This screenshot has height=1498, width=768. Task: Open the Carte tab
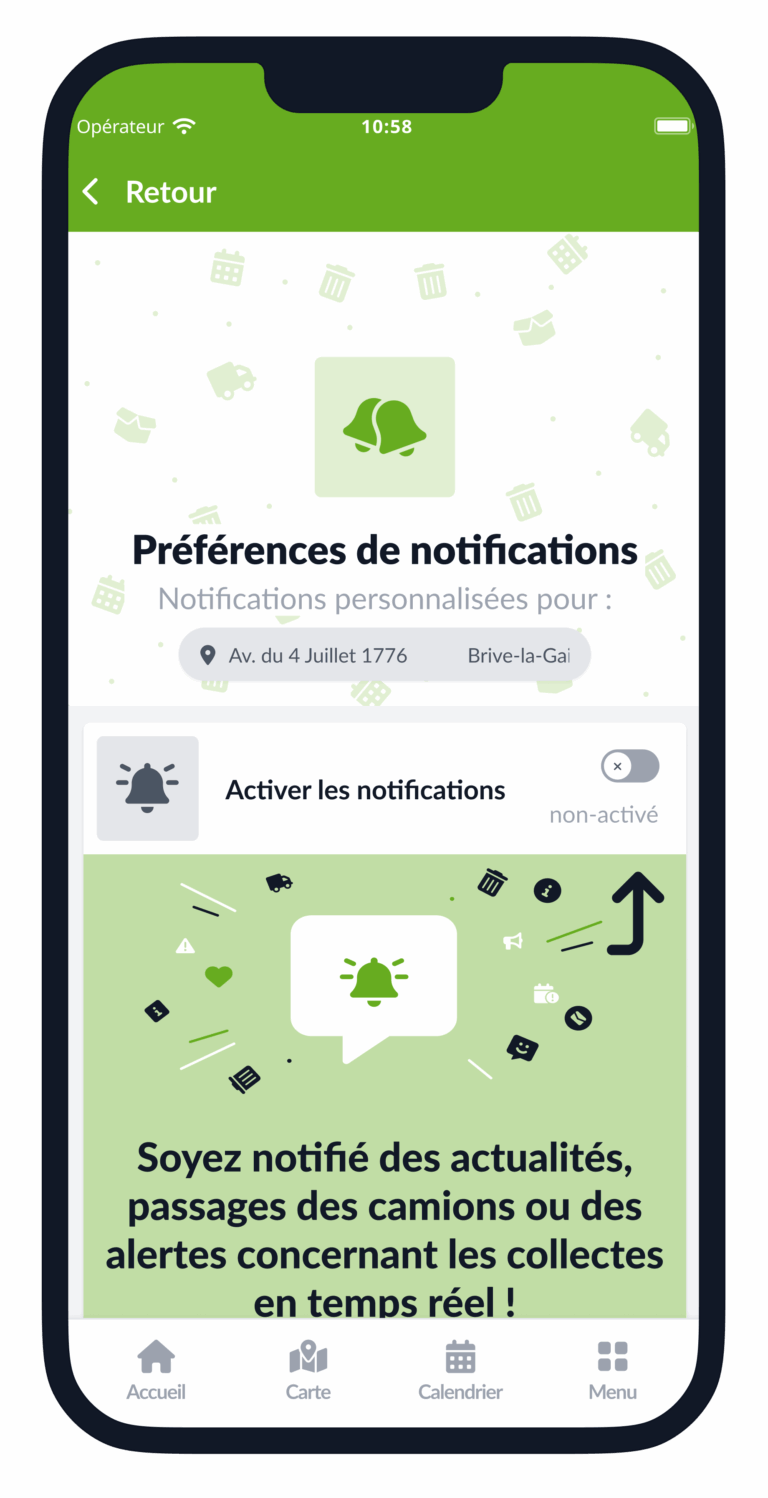(308, 1370)
